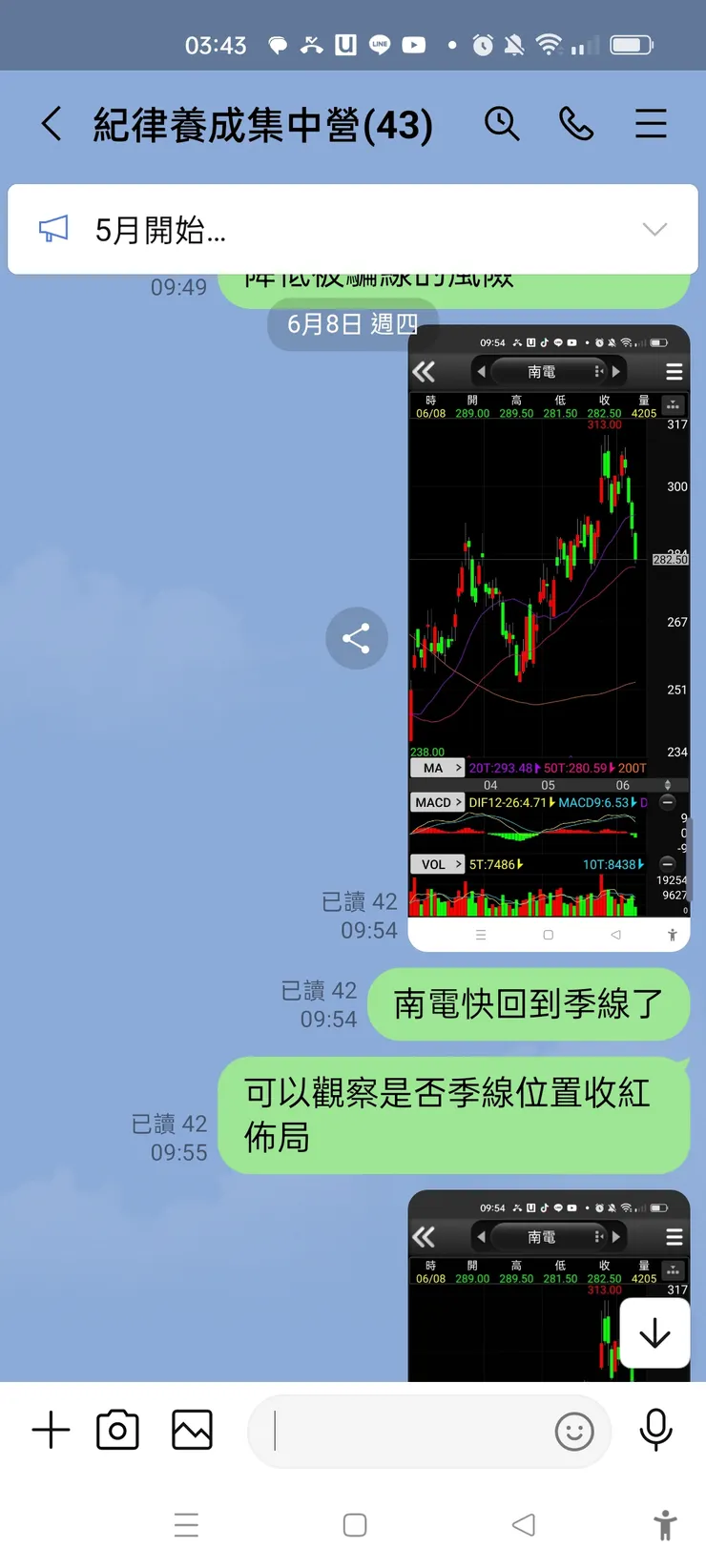Tap the share icon beside the chart image
This screenshot has height=1568, width=706.
[357, 638]
